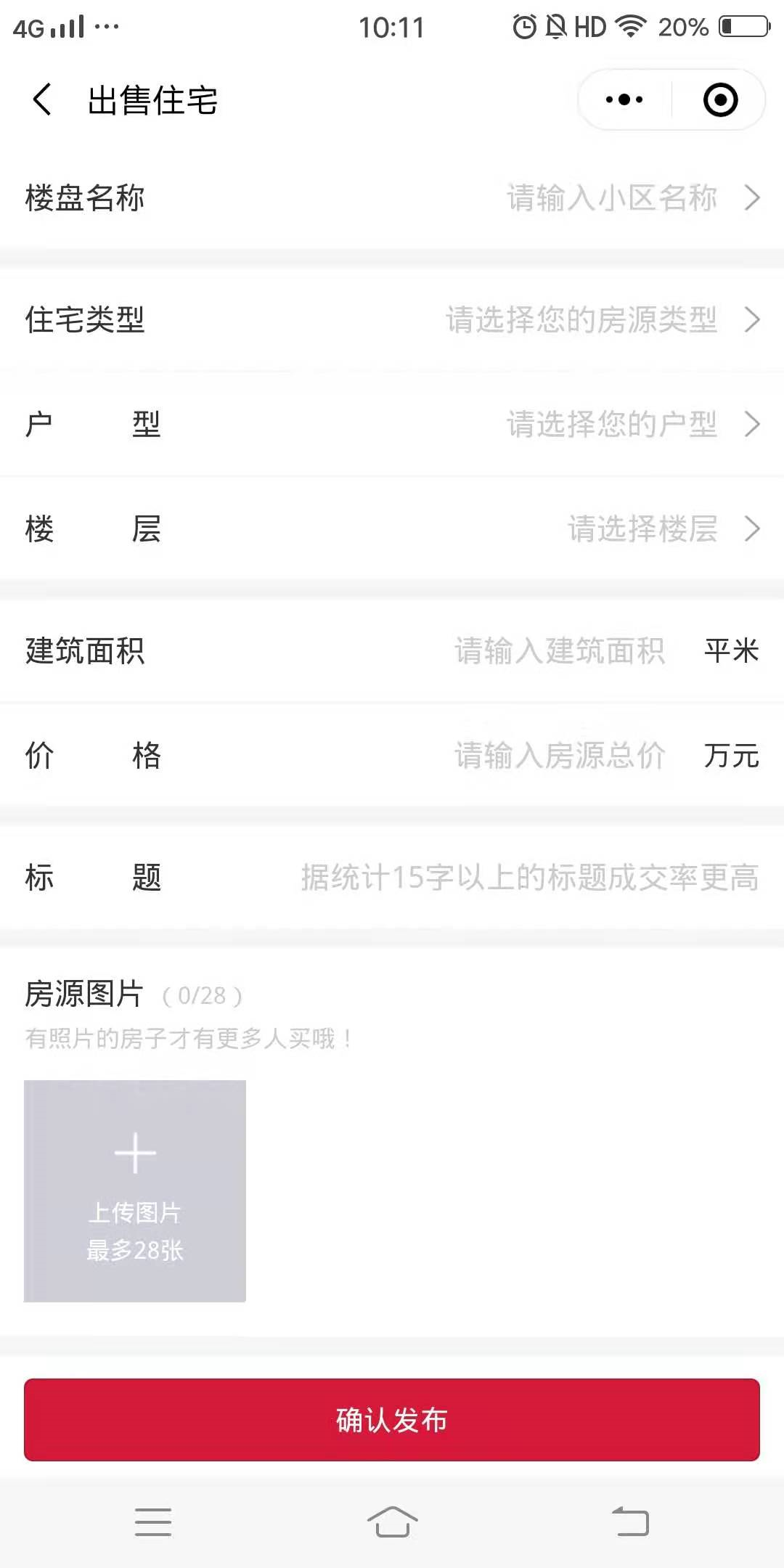Close the mini program with the circle icon
This screenshot has height=1568, width=784.
click(720, 99)
